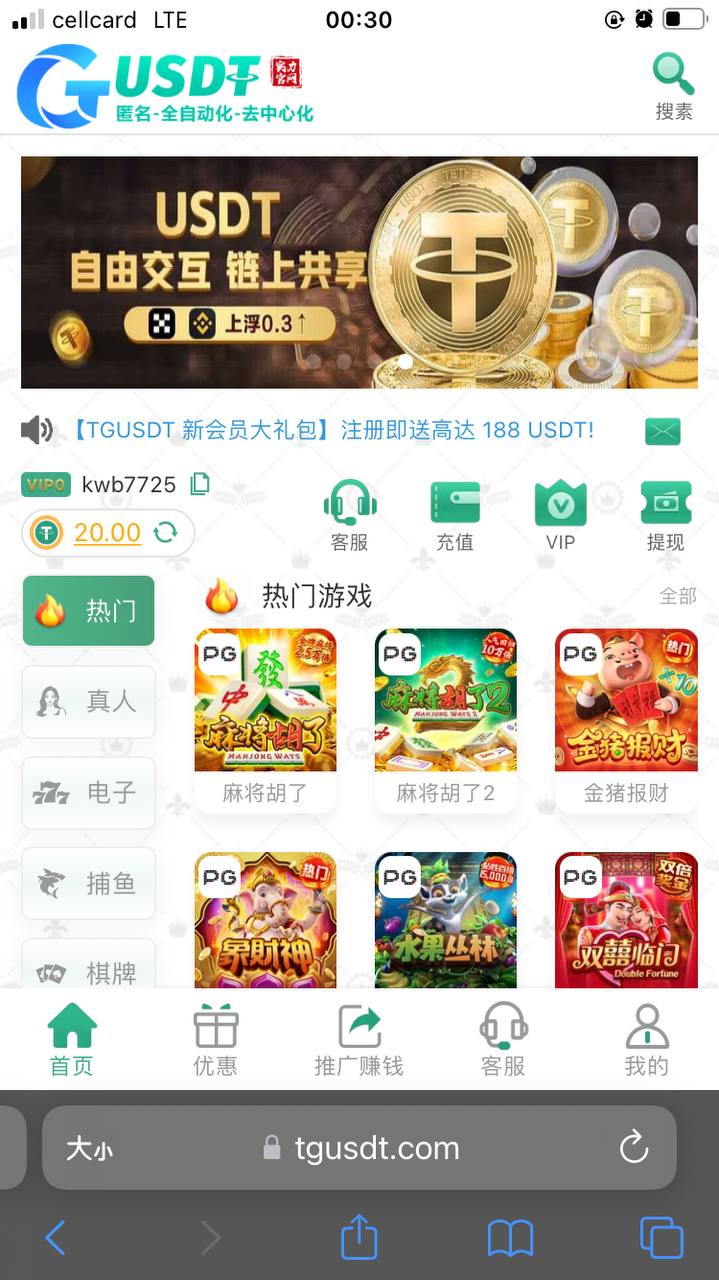Select the 真人 live casino category
This screenshot has height=1280, width=719.
coord(89,702)
